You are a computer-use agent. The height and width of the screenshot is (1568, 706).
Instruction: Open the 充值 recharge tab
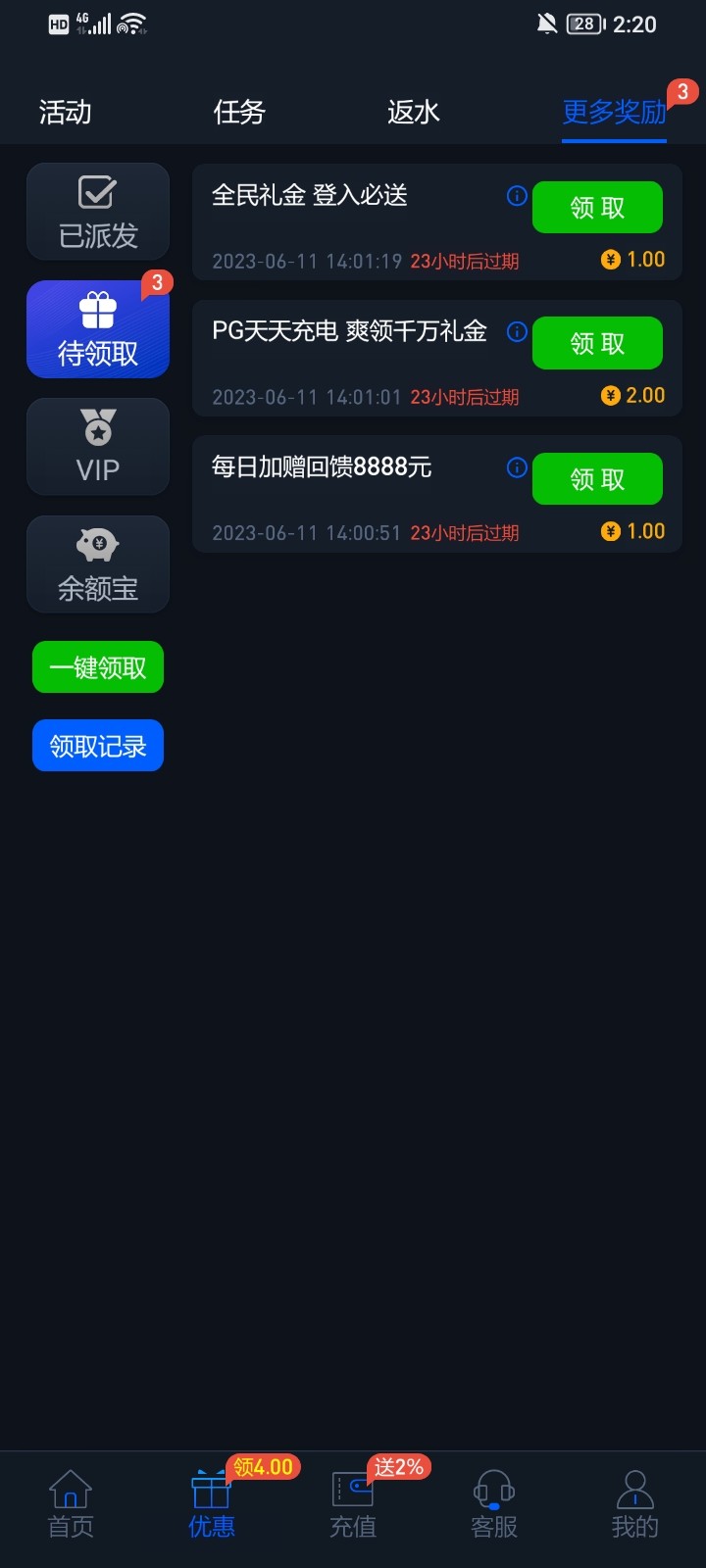coord(353,1503)
